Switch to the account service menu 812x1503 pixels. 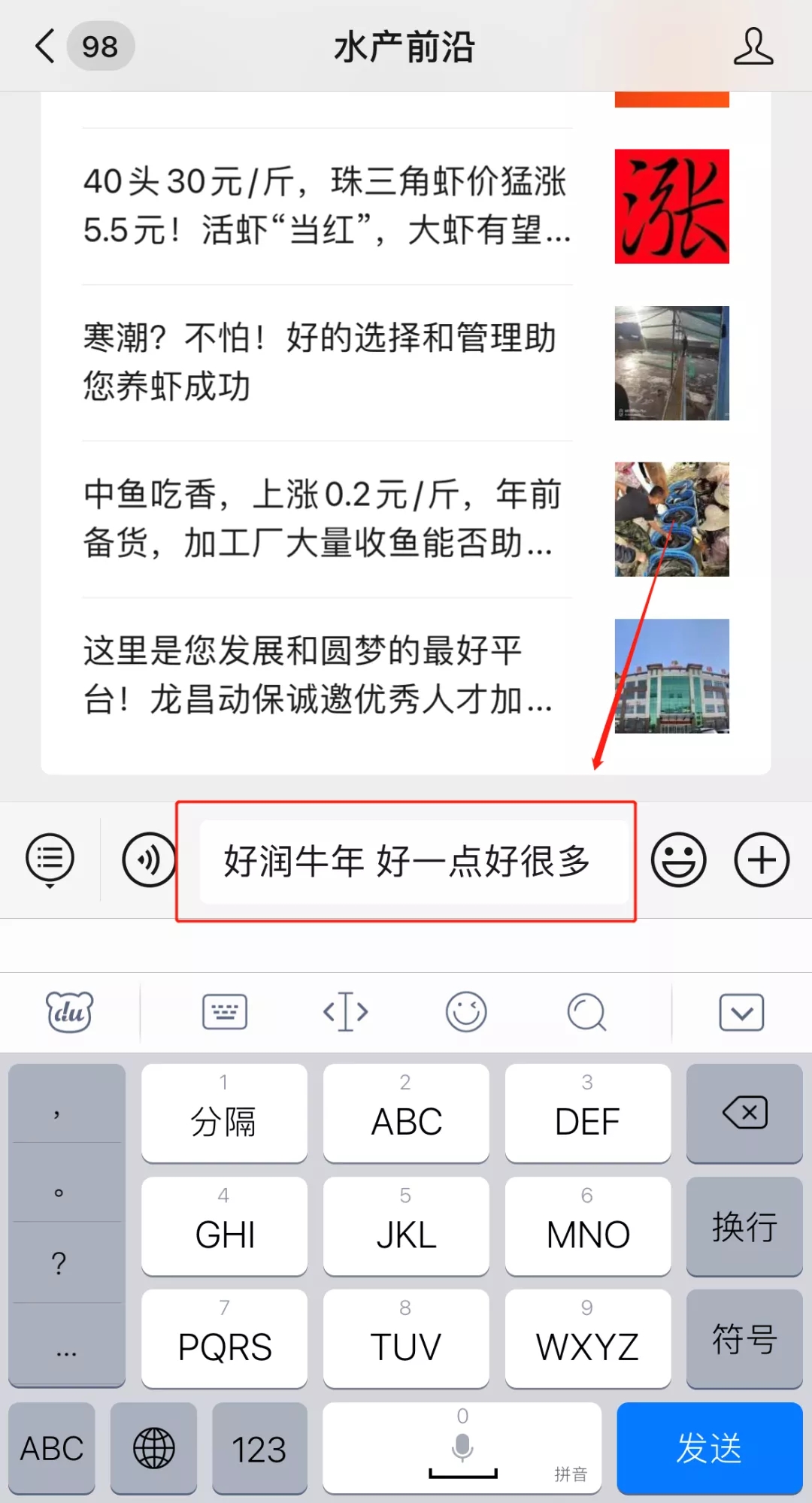pyautogui.click(x=50, y=859)
